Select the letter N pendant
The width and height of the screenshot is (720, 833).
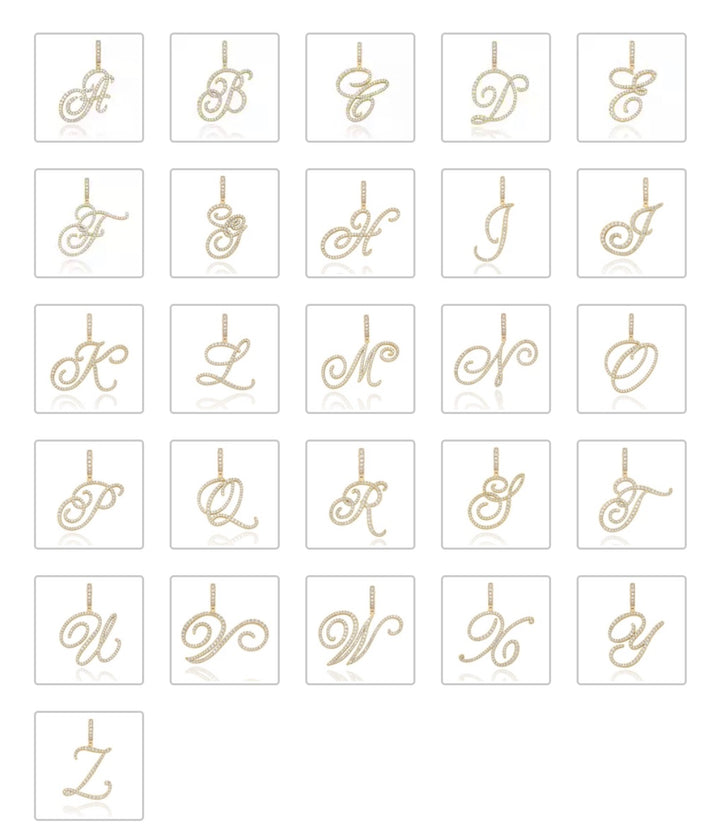(496, 359)
